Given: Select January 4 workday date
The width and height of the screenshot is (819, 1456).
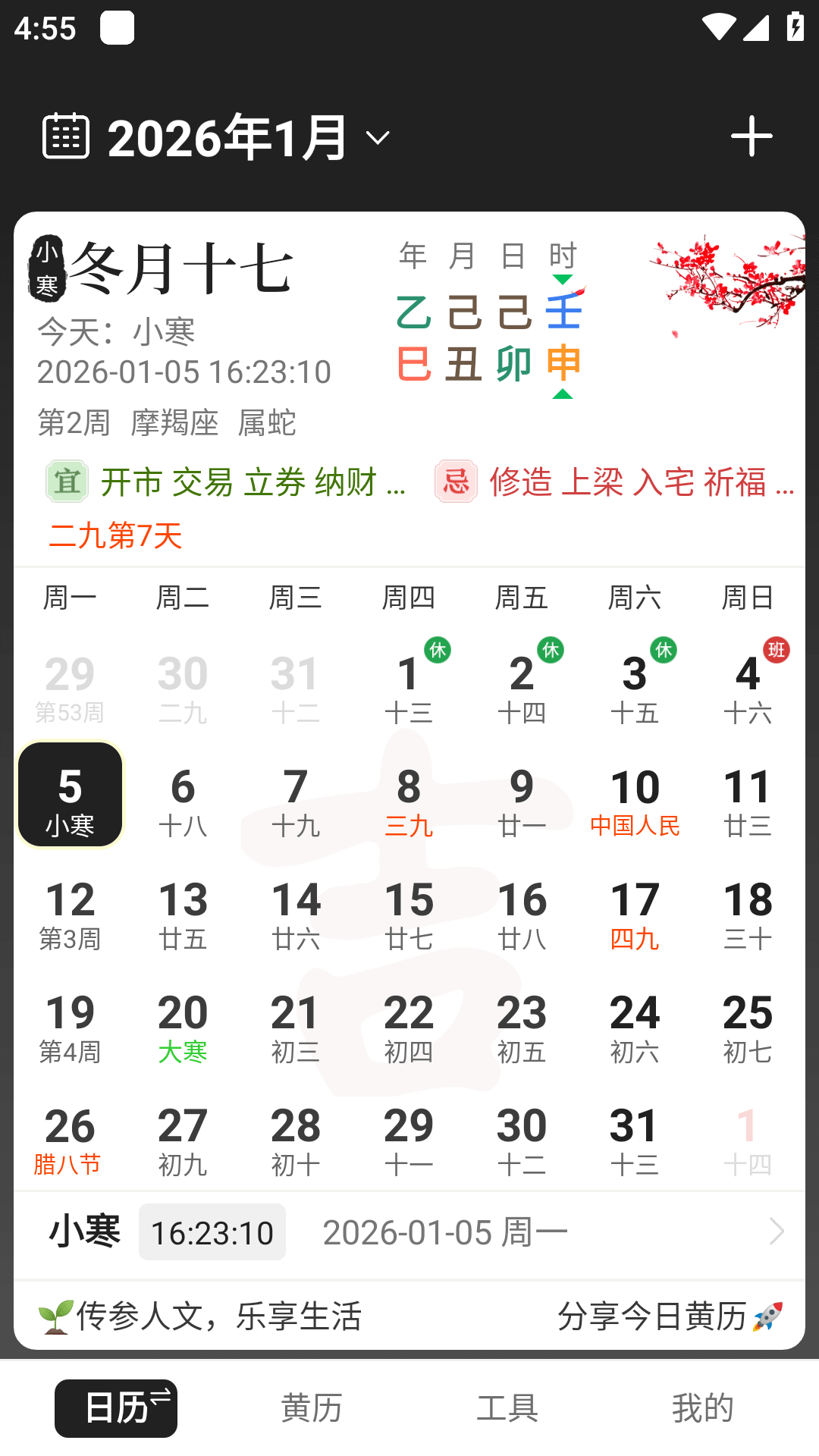Looking at the screenshot, I should [748, 687].
